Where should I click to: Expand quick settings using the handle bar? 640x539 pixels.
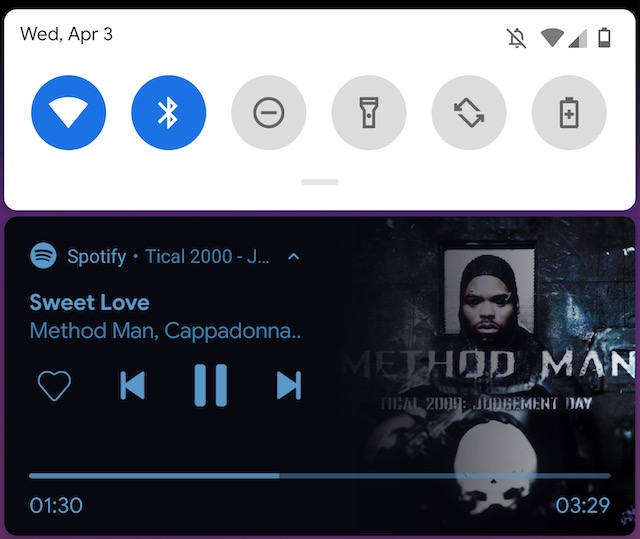coord(320,182)
